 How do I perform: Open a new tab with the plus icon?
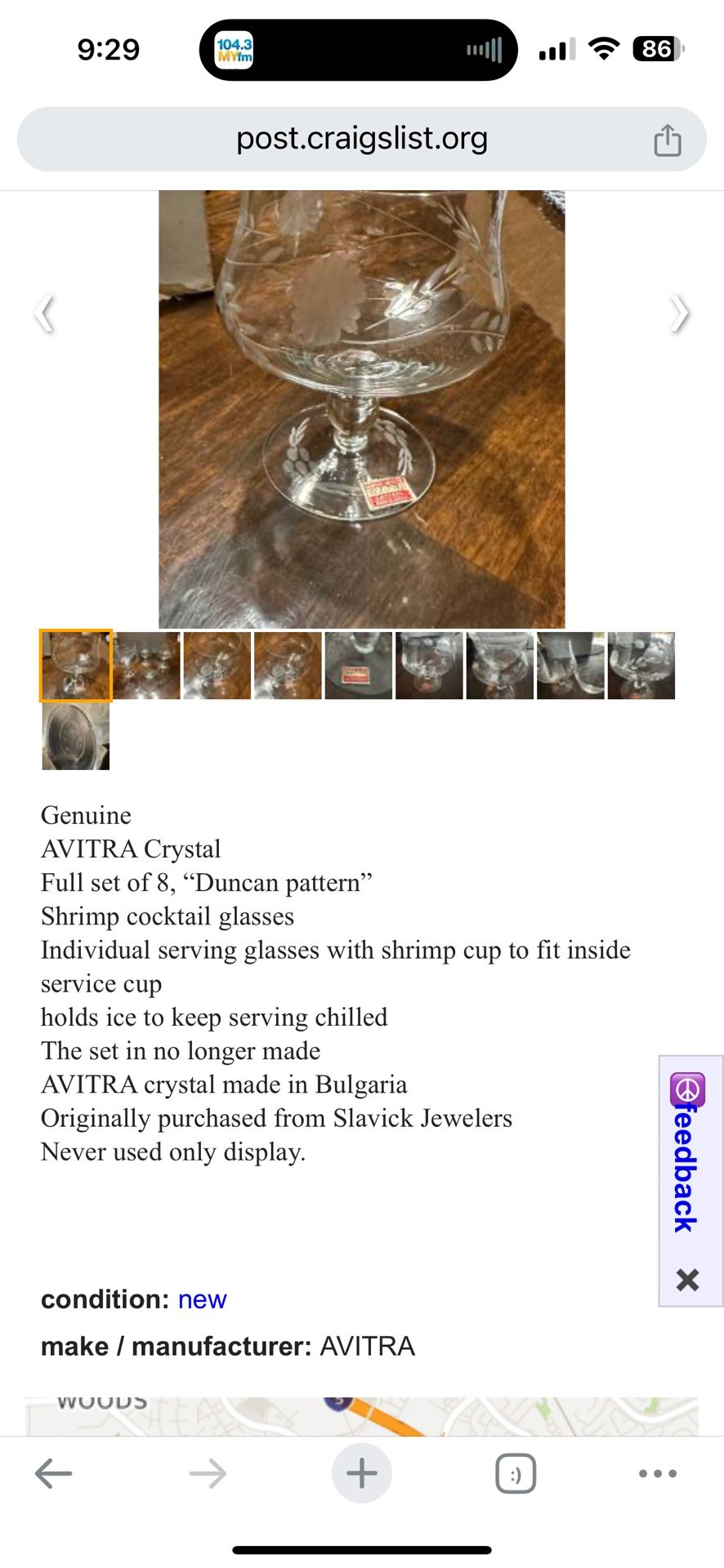(x=361, y=1473)
